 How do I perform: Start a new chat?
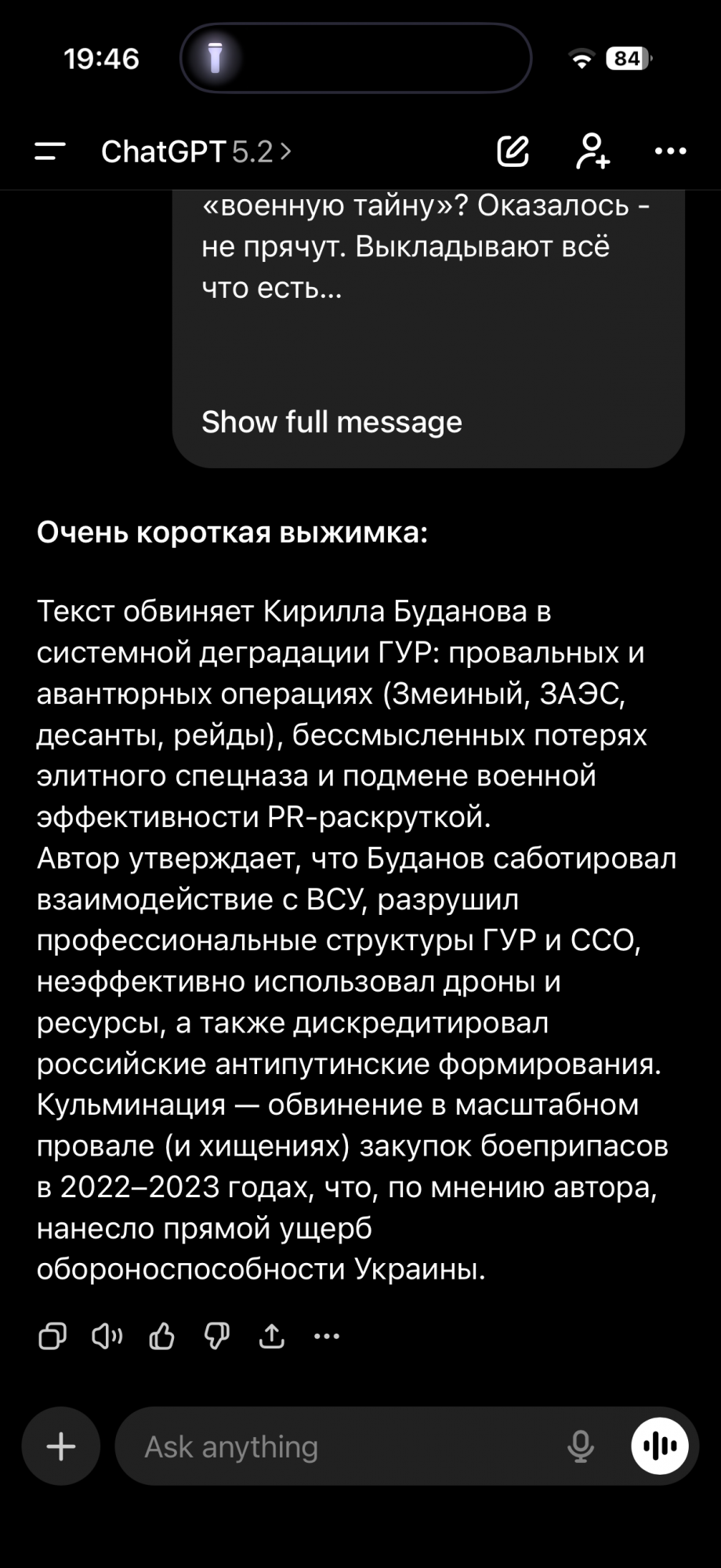(513, 151)
